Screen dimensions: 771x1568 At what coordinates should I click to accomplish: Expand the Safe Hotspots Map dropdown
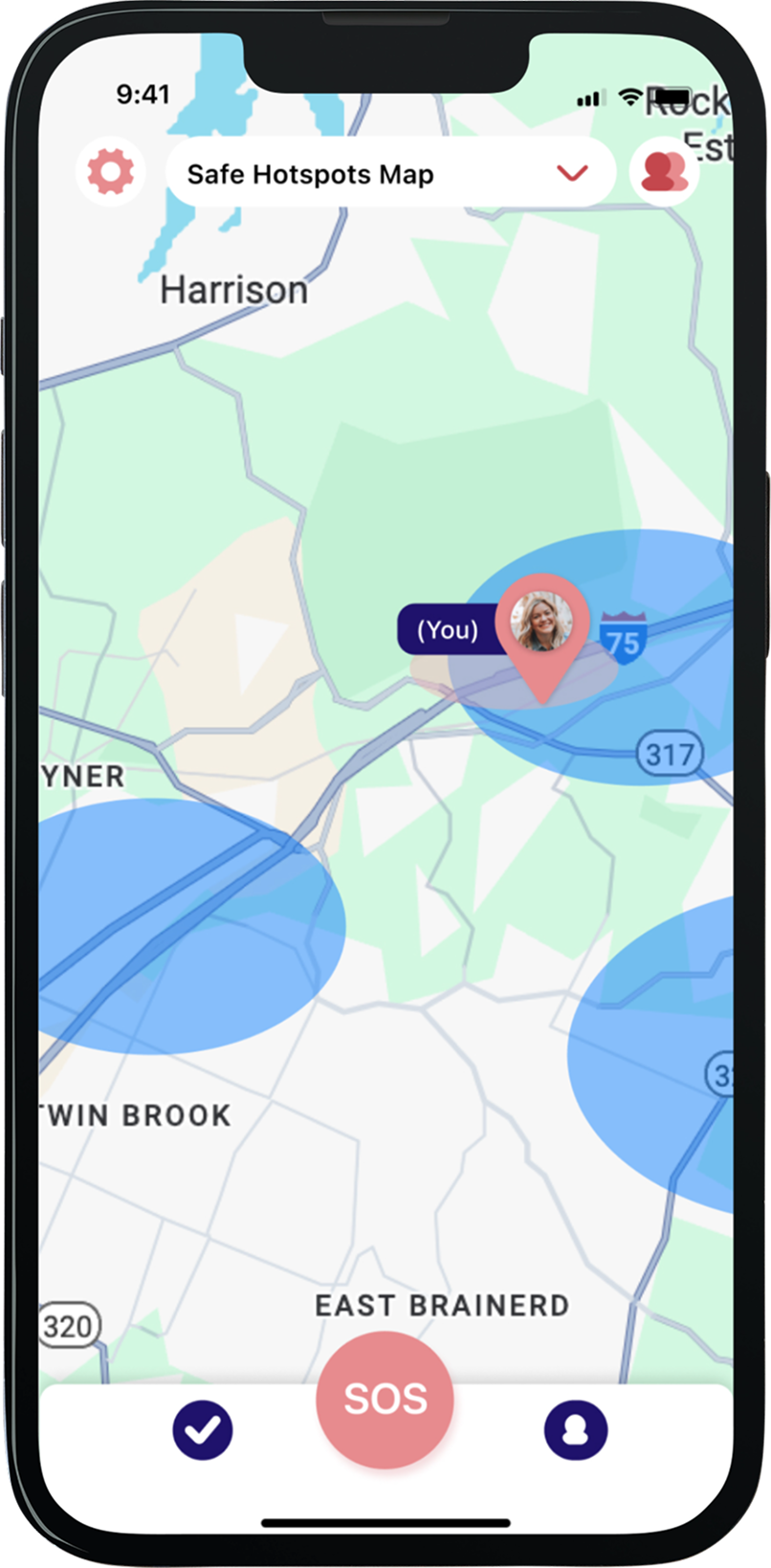(x=571, y=173)
